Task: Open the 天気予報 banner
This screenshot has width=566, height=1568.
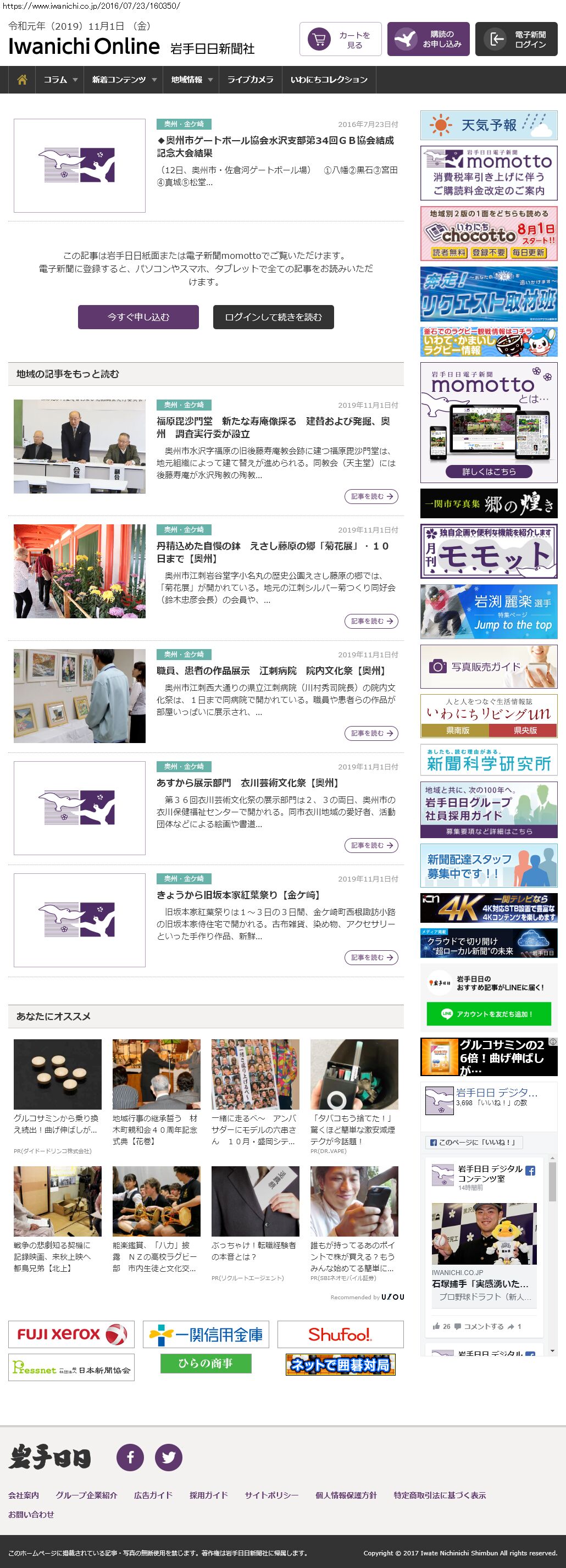Action: (x=488, y=125)
